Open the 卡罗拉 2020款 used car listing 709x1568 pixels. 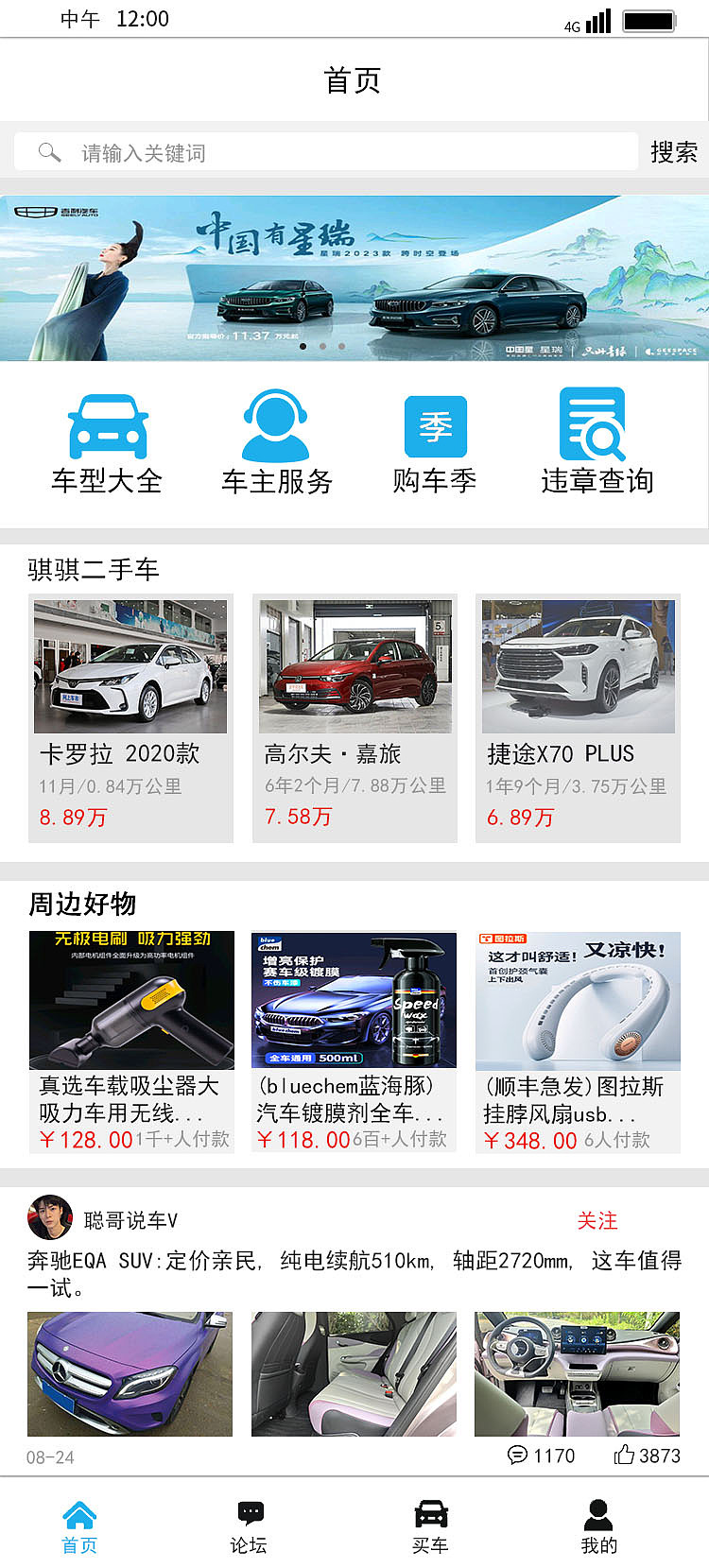(x=130, y=665)
